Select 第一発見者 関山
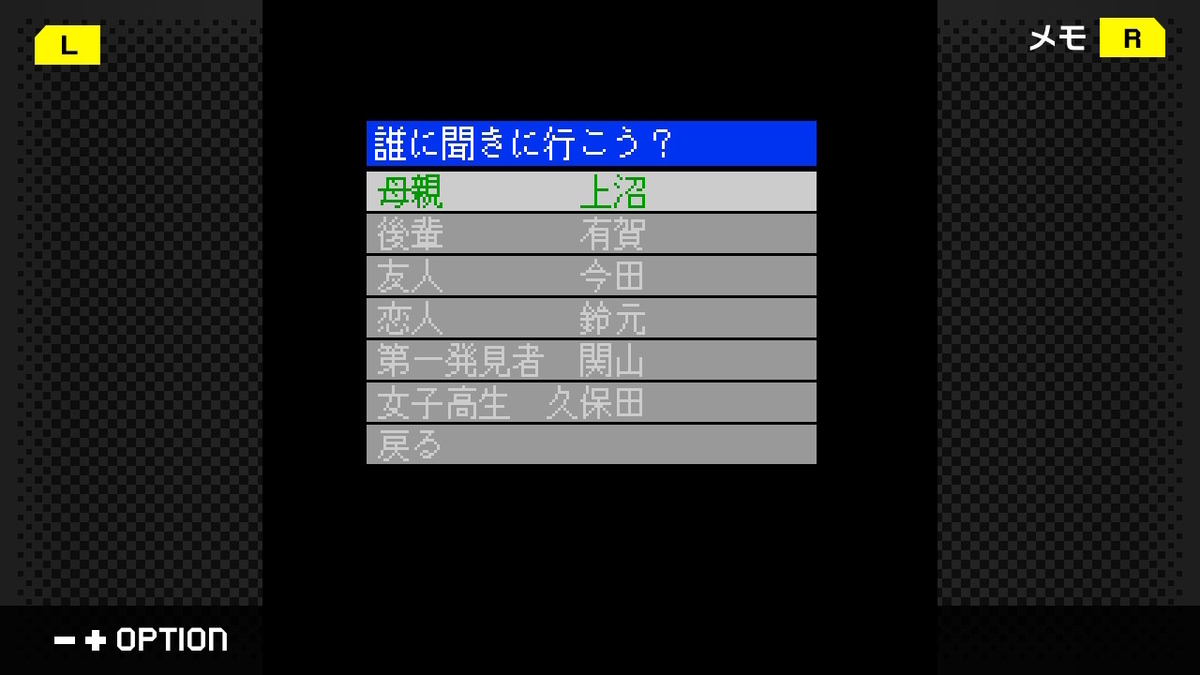Screen dimensions: 1200x675 (591, 360)
